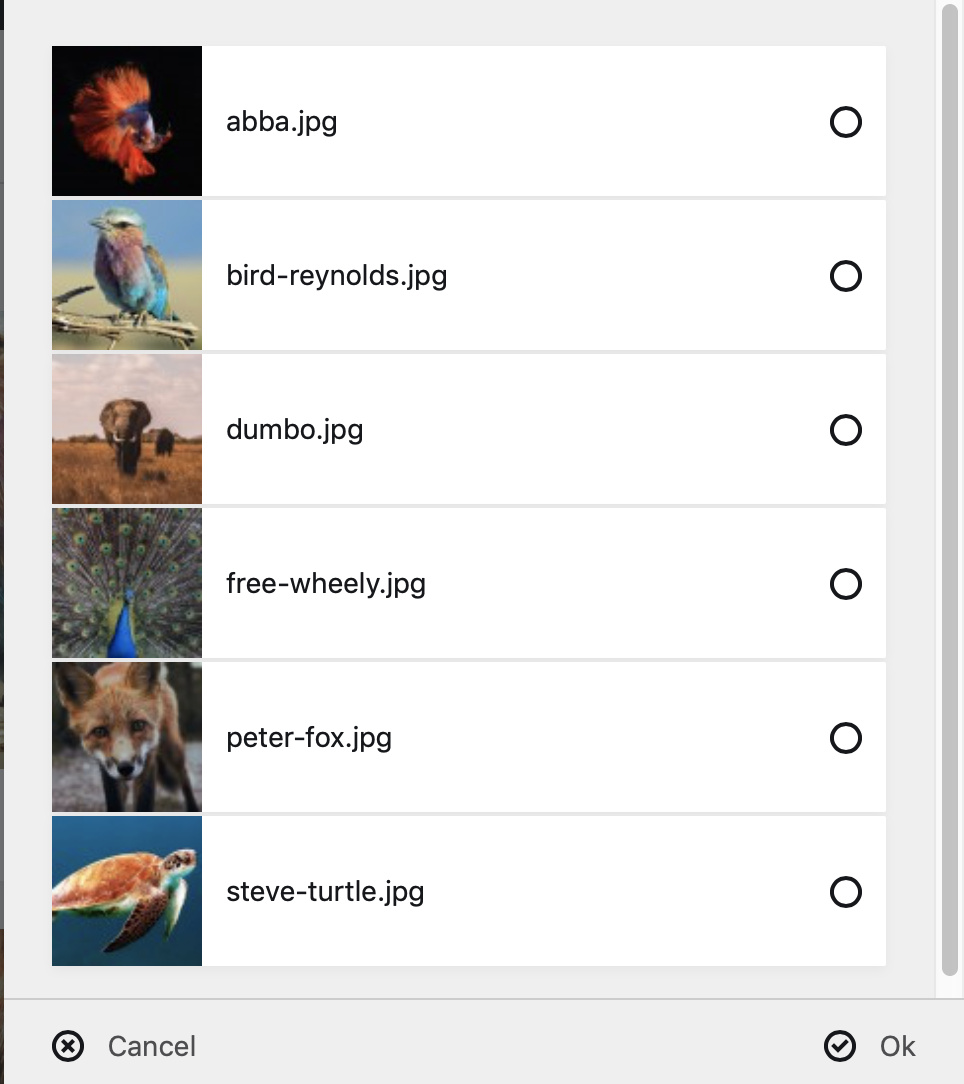The width and height of the screenshot is (964, 1084).
Task: Select free-wheely.jpg radio button
Action: click(x=845, y=584)
